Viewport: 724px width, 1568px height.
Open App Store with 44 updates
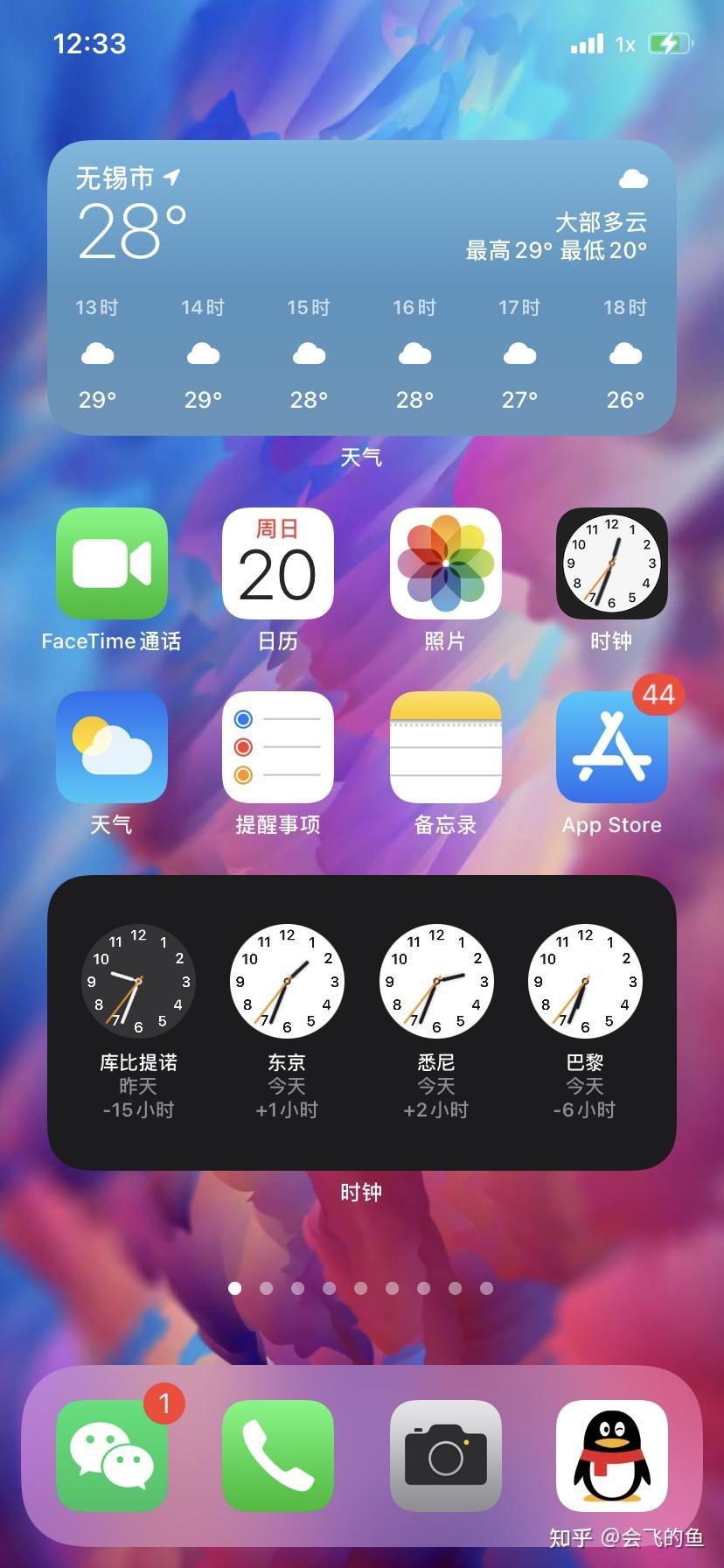point(612,747)
